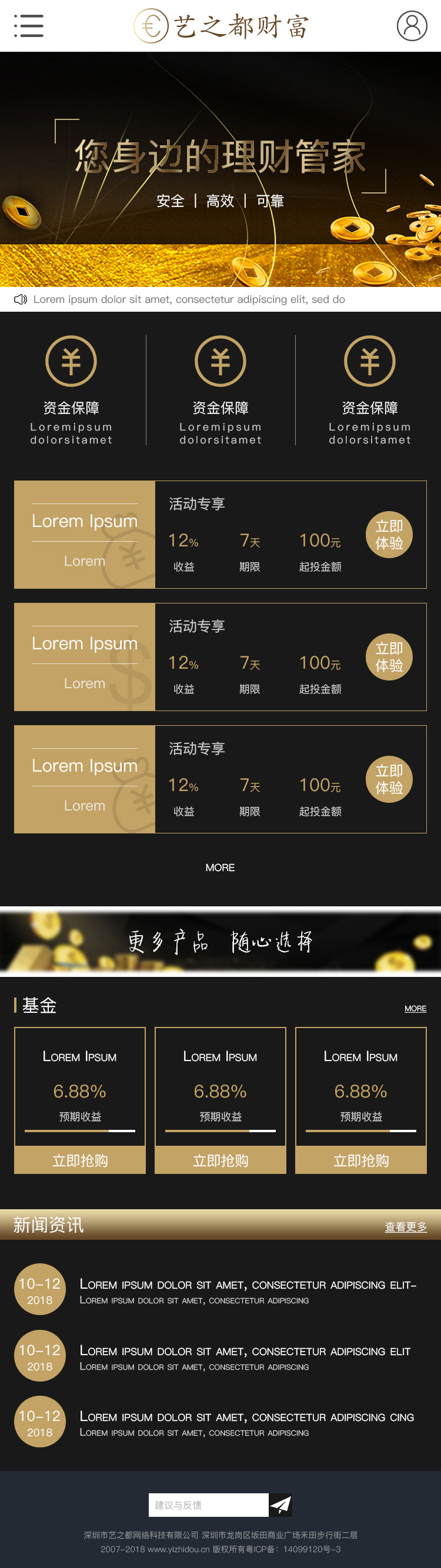Open the news item ending with ADIPISCING CING
The height and width of the screenshot is (1568, 441).
246,1423
